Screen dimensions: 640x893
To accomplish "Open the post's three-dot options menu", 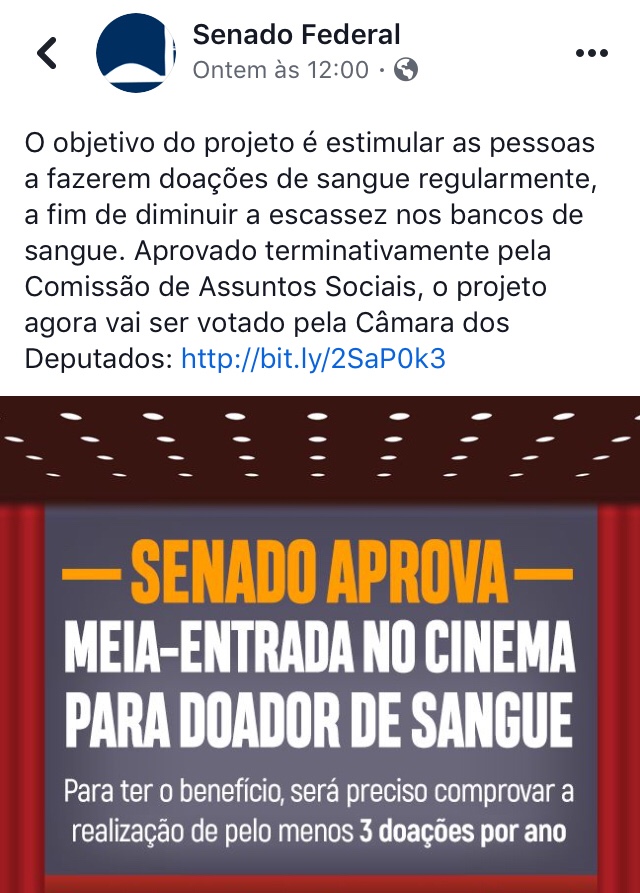I will 592,54.
